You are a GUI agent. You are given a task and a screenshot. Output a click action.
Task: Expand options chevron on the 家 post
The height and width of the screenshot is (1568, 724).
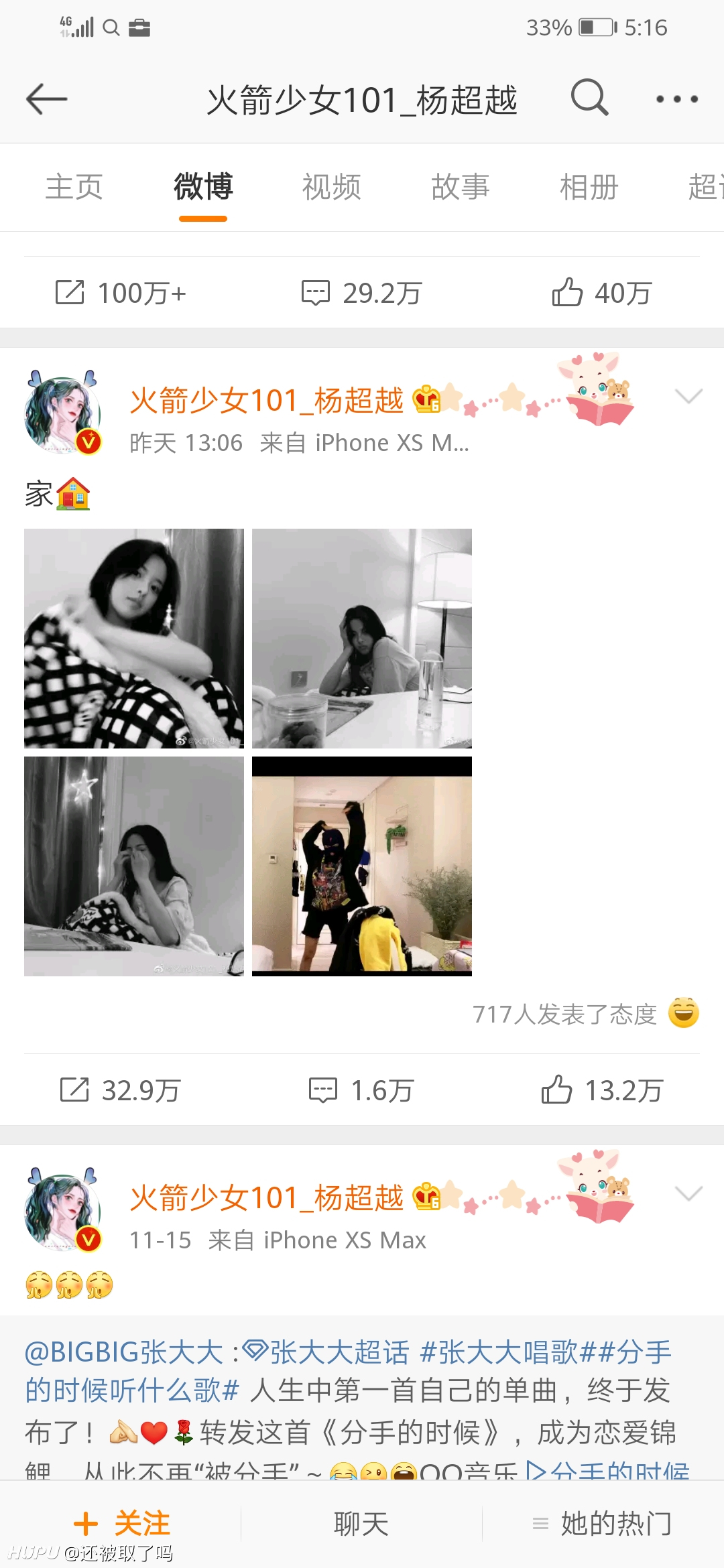[x=688, y=396]
